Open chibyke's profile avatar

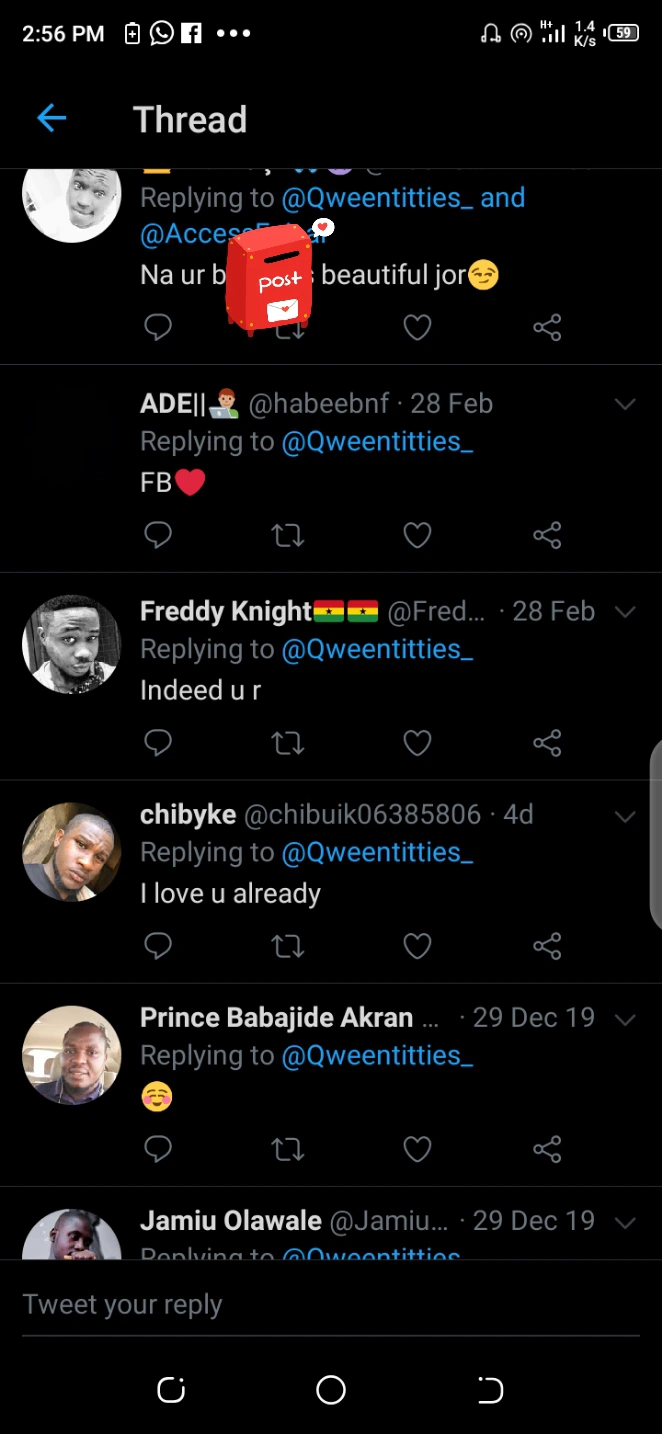click(71, 851)
